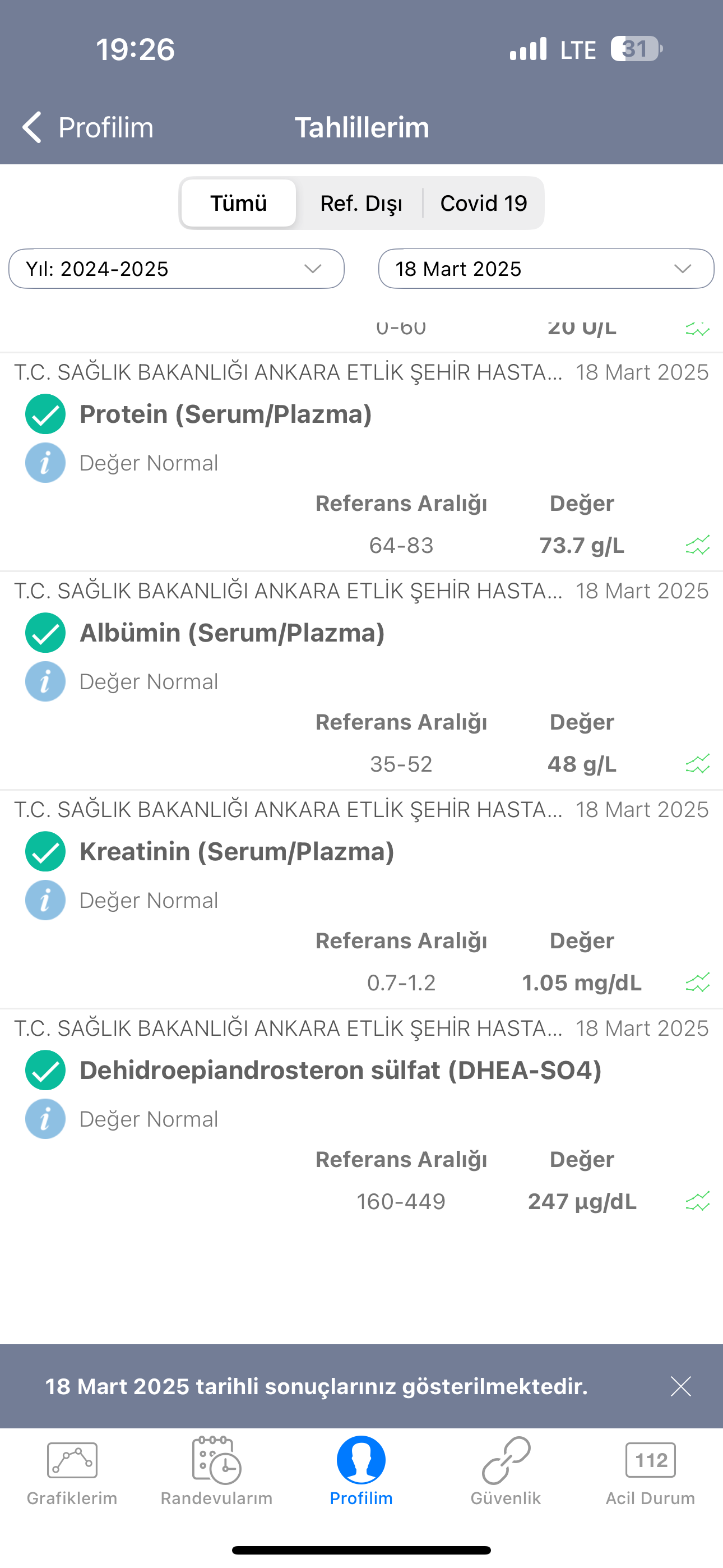Image resolution: width=723 pixels, height=1568 pixels.
Task: Go to the Güvenlik tab
Action: 506,1471
